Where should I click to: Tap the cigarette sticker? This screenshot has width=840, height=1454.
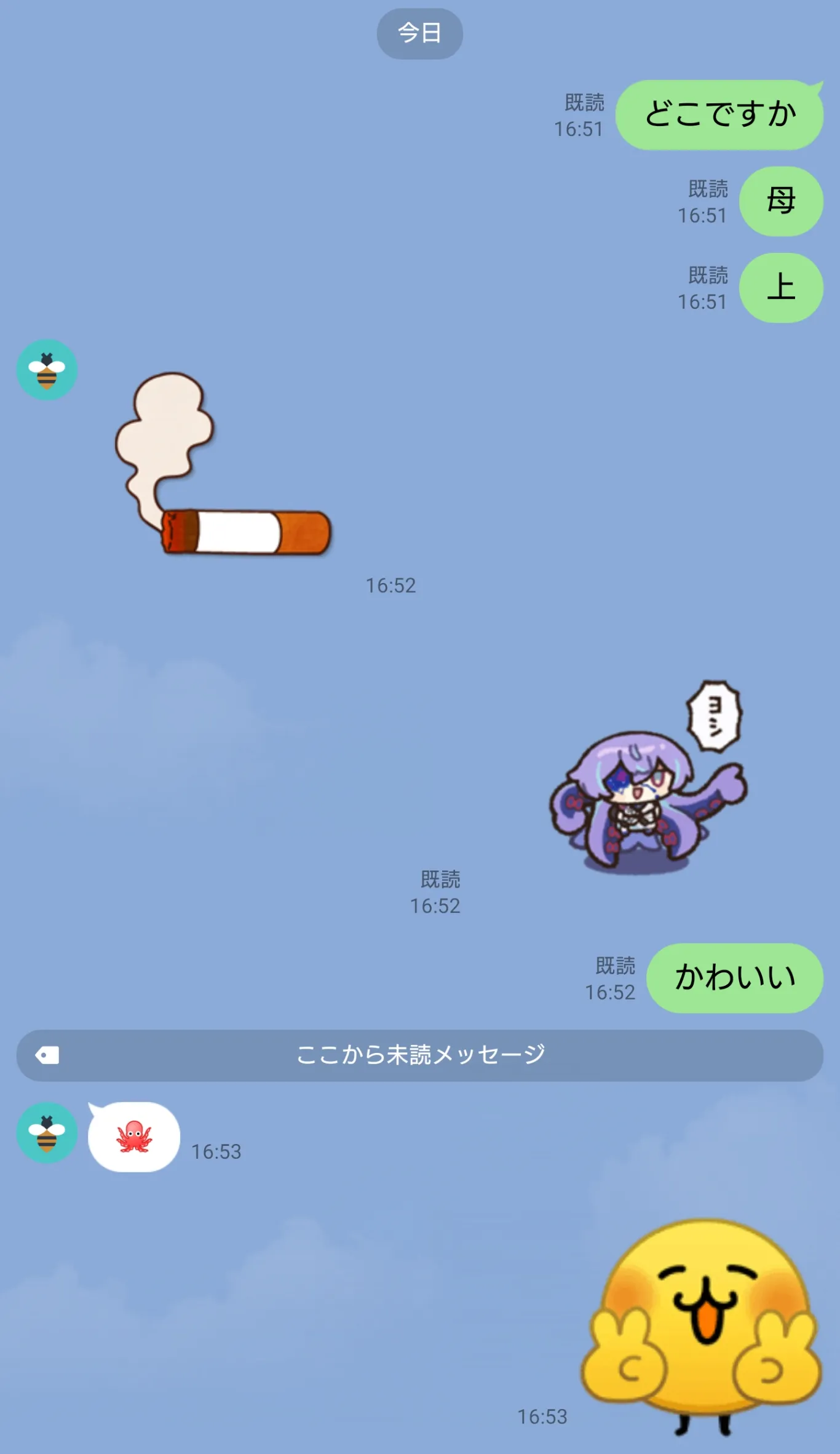[x=223, y=464]
